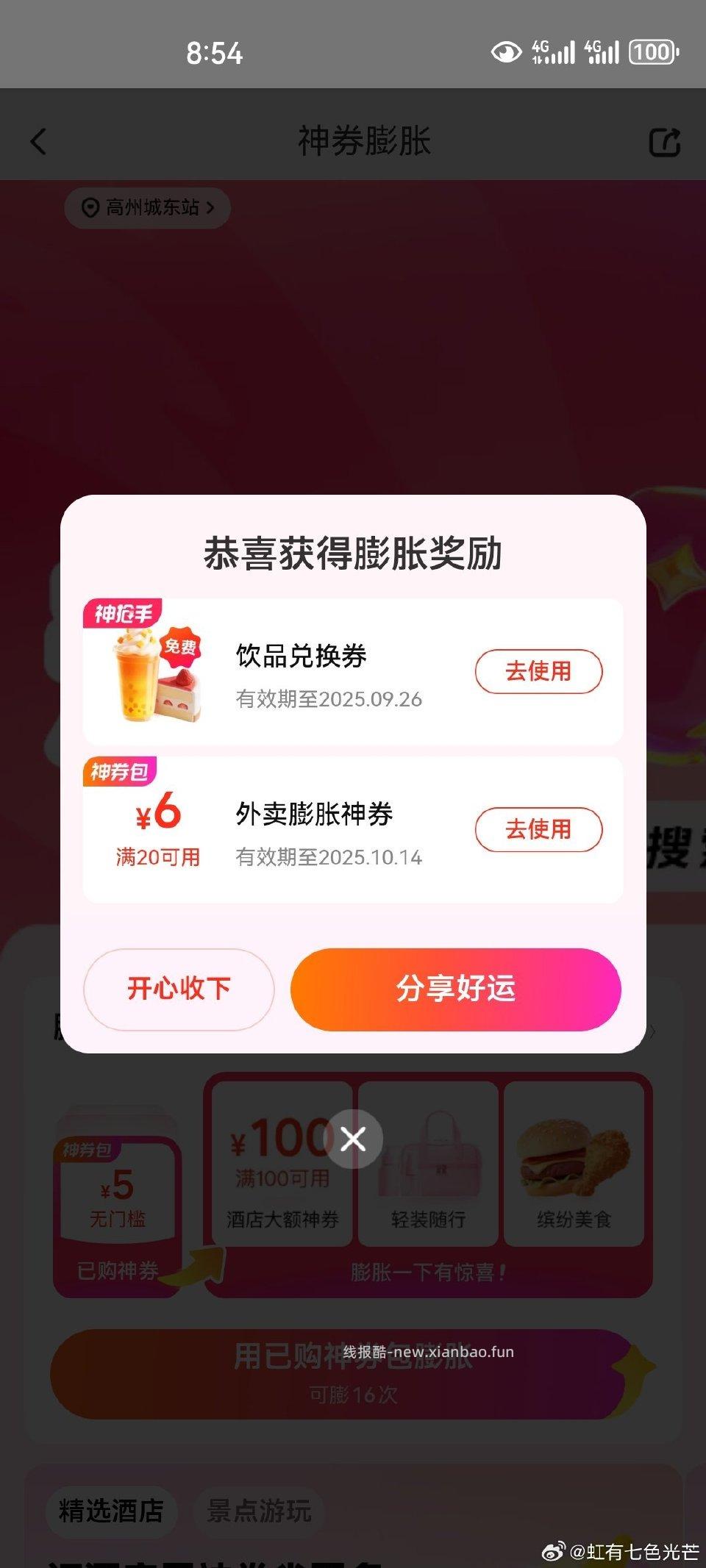
Task: Switch to the 精选酒店 tab
Action: point(112,1513)
